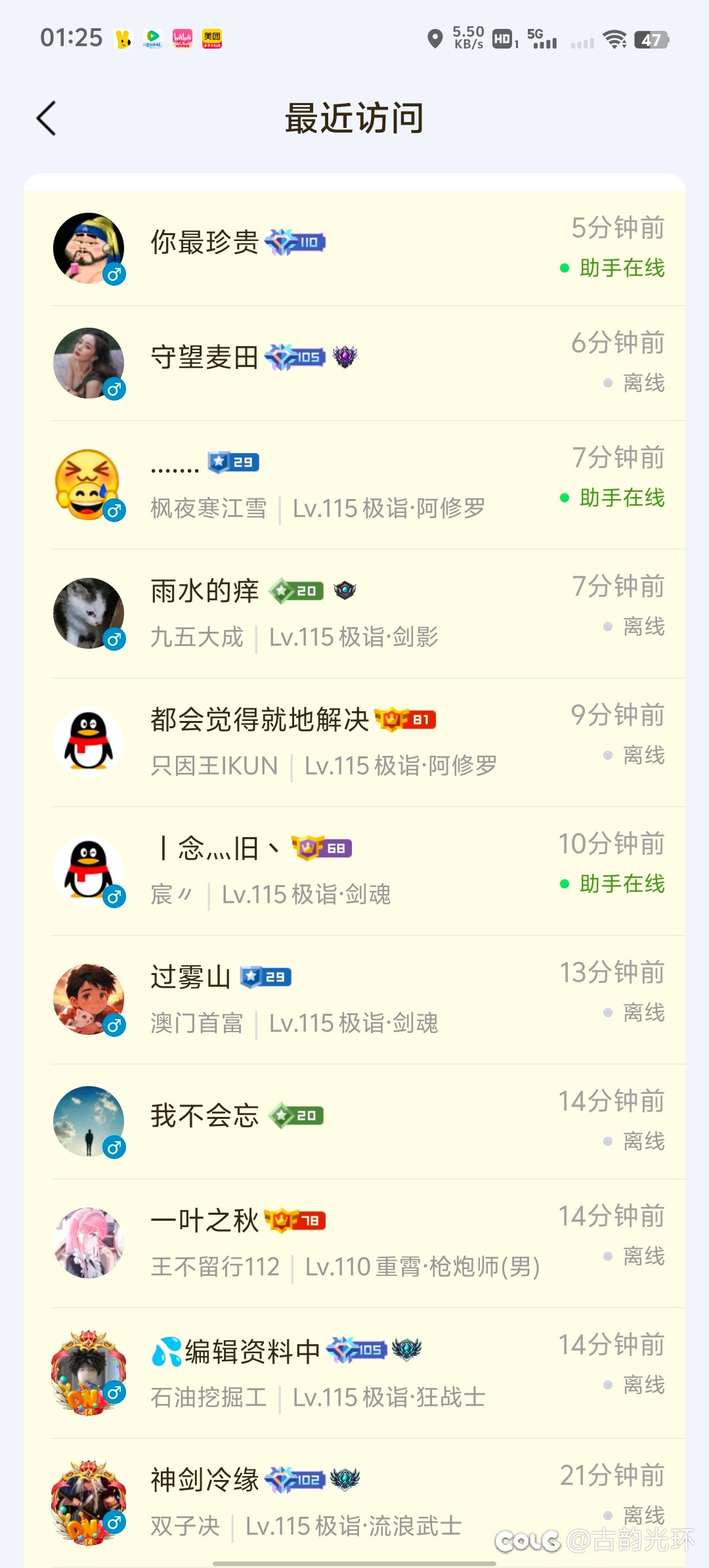The height and width of the screenshot is (1568, 709).
Task: Open visitor 守望麦田's row
Action: point(354,363)
